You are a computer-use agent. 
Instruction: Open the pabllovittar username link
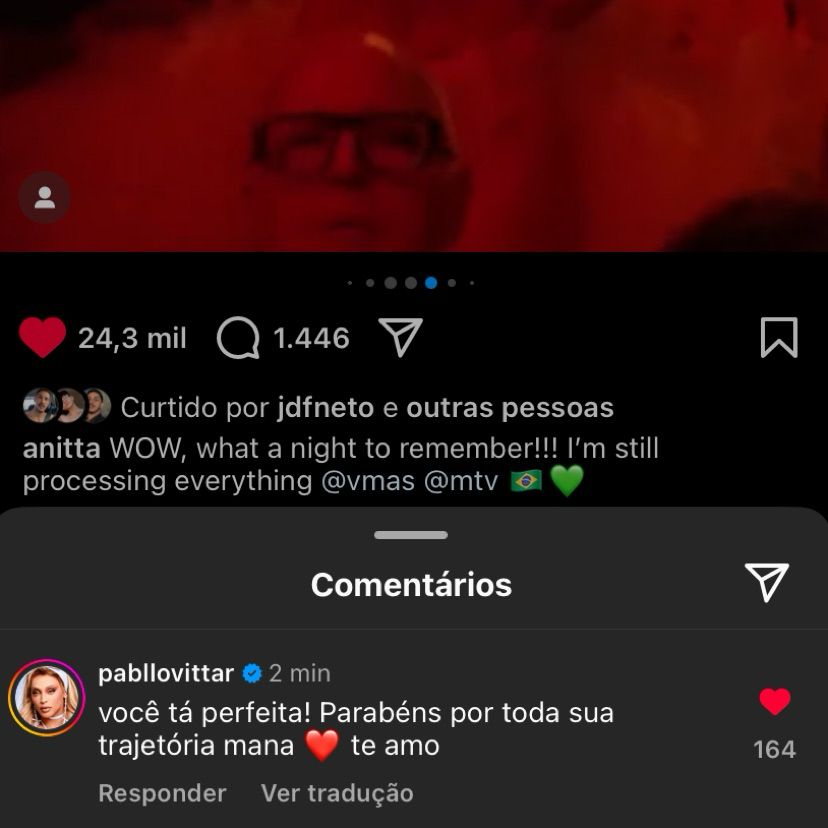tap(166, 673)
